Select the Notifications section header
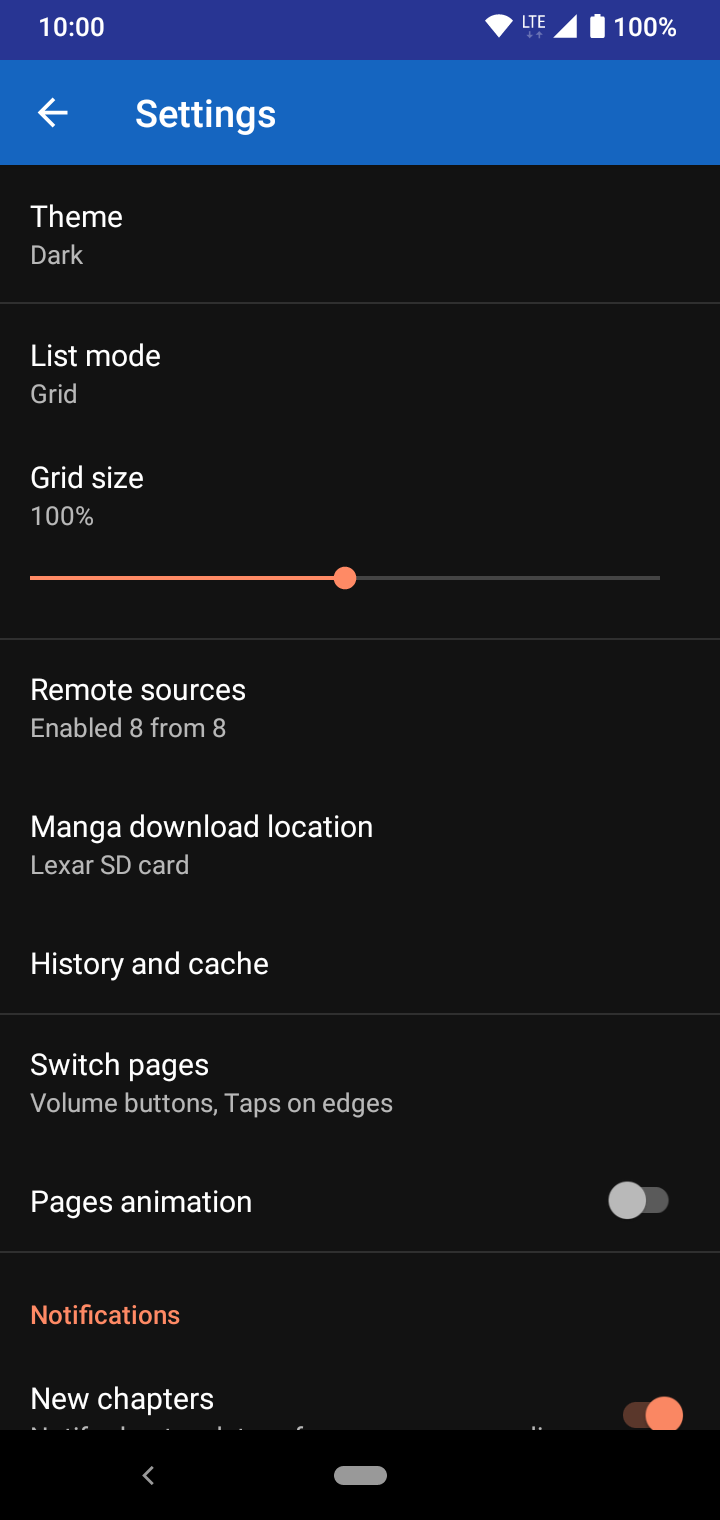The height and width of the screenshot is (1520, 720). [105, 1314]
